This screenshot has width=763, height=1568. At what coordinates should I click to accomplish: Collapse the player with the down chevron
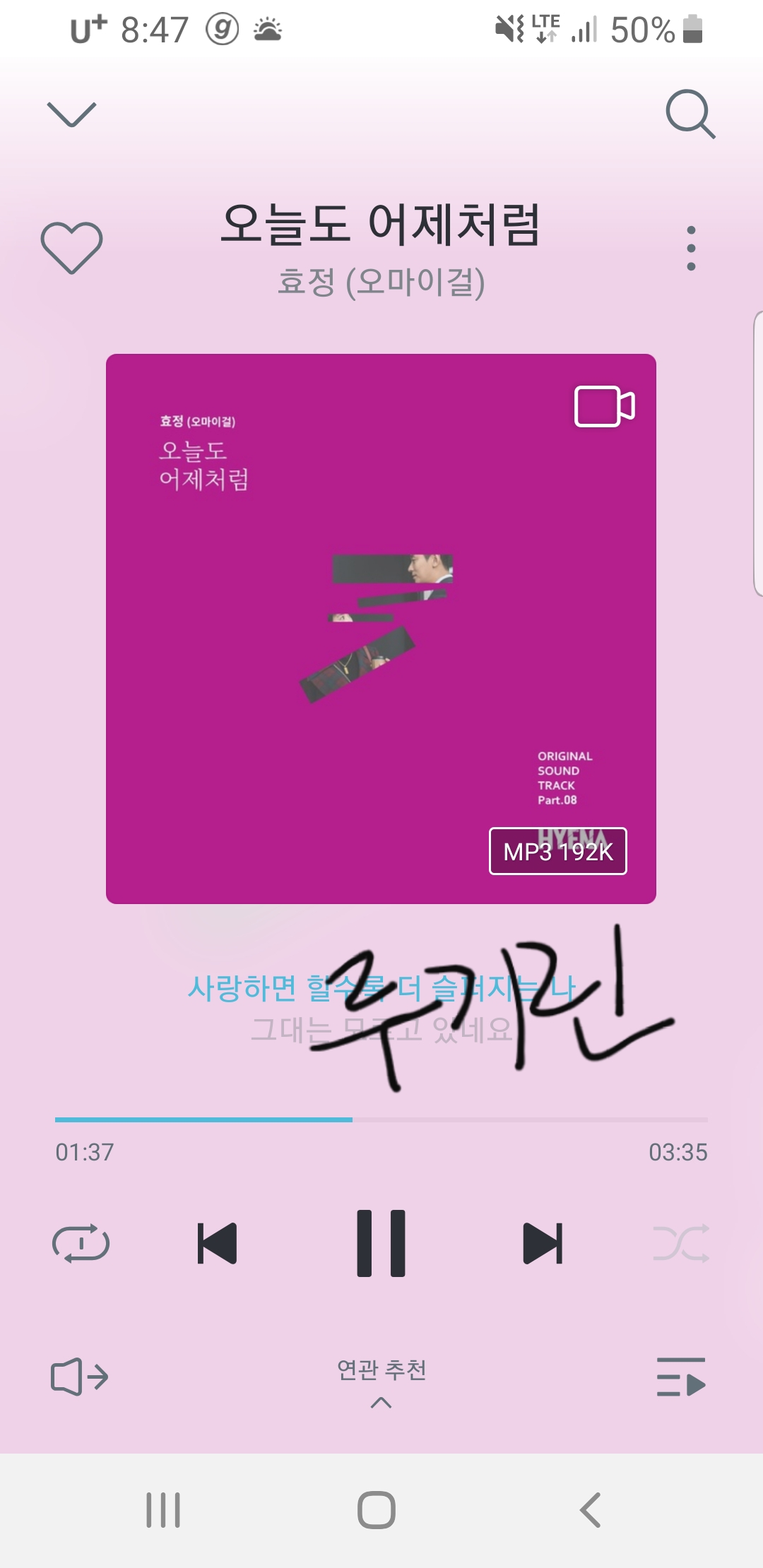click(71, 114)
